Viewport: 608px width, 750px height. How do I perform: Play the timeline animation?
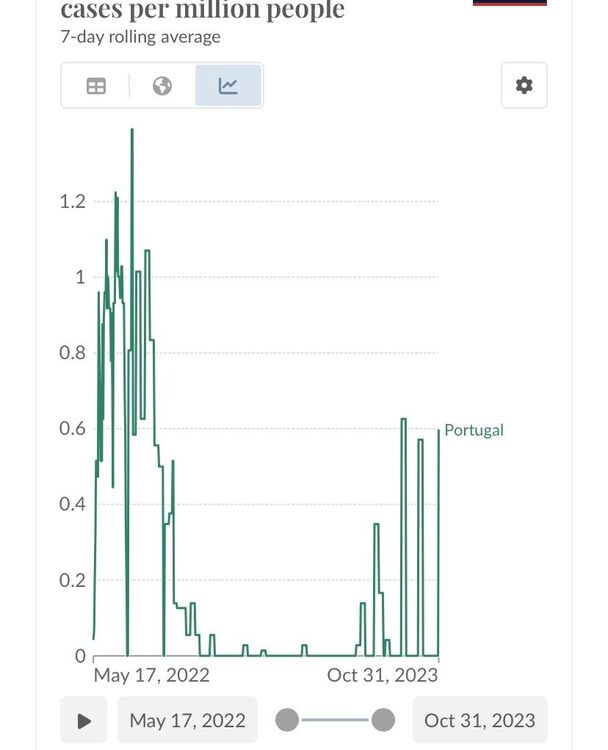coord(85,720)
